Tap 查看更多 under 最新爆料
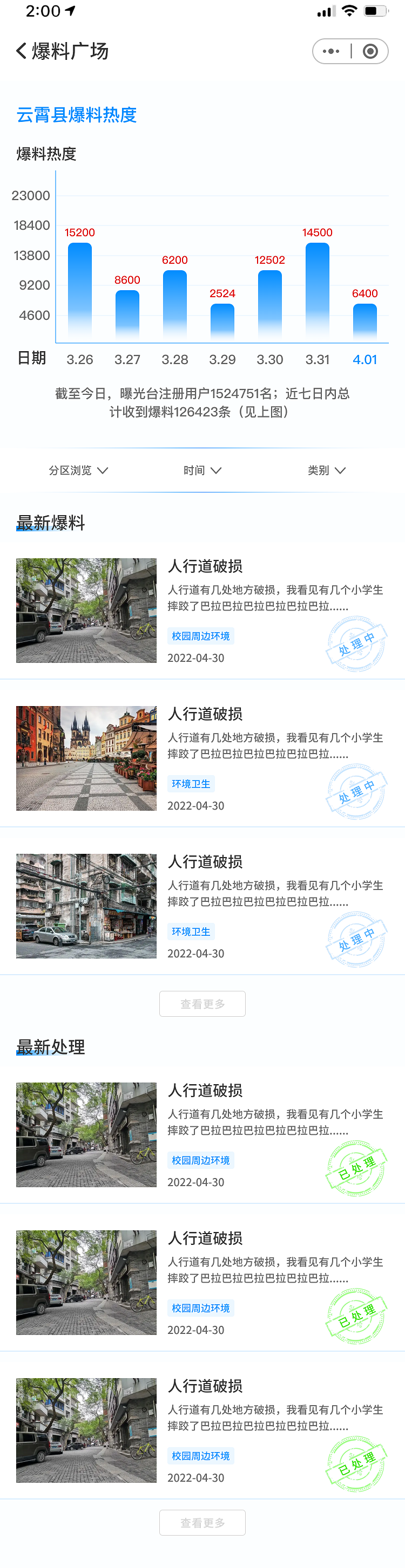This screenshot has width=405, height=1568. click(202, 1004)
